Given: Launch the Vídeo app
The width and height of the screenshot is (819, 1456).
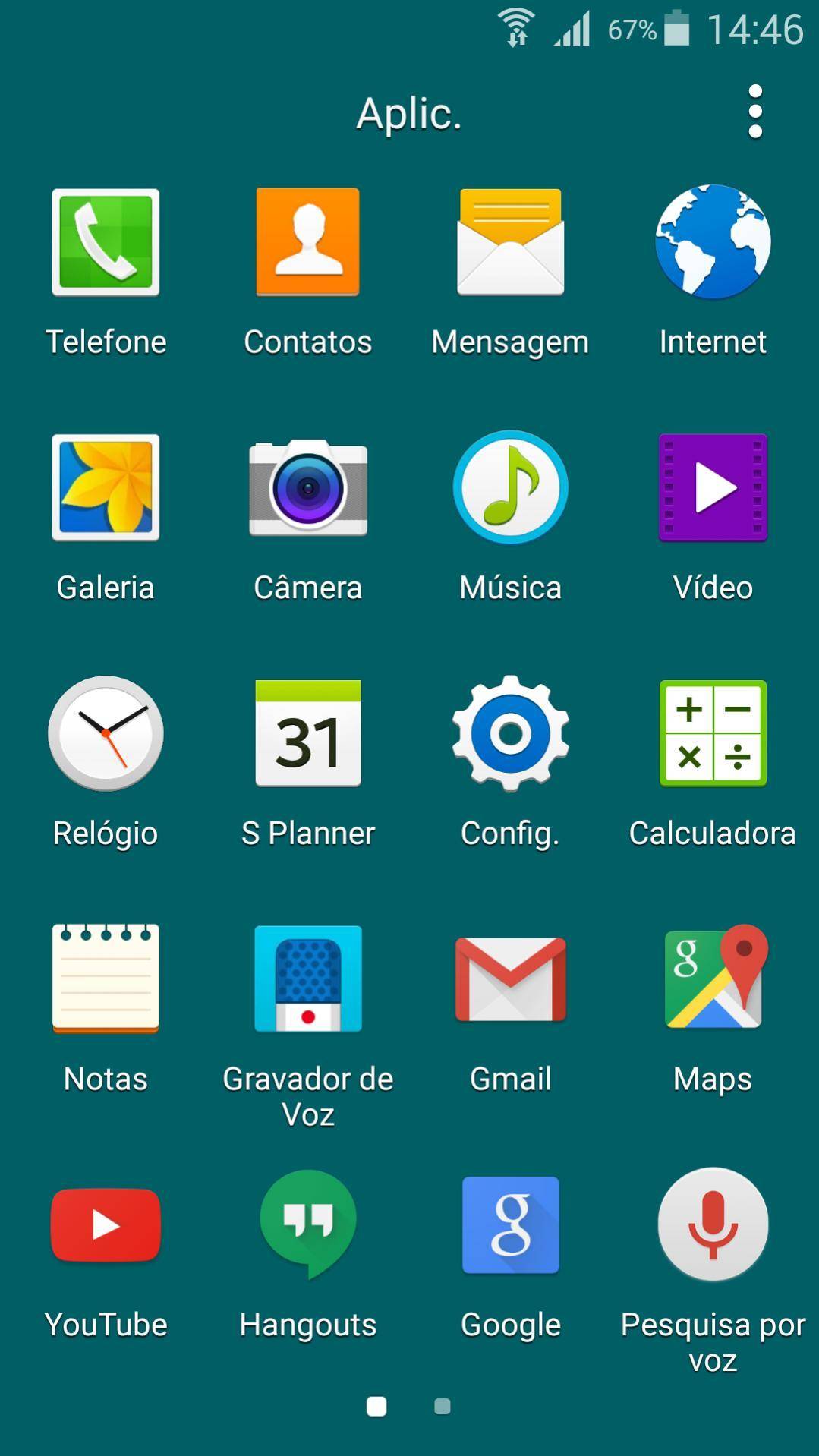Looking at the screenshot, I should (713, 488).
